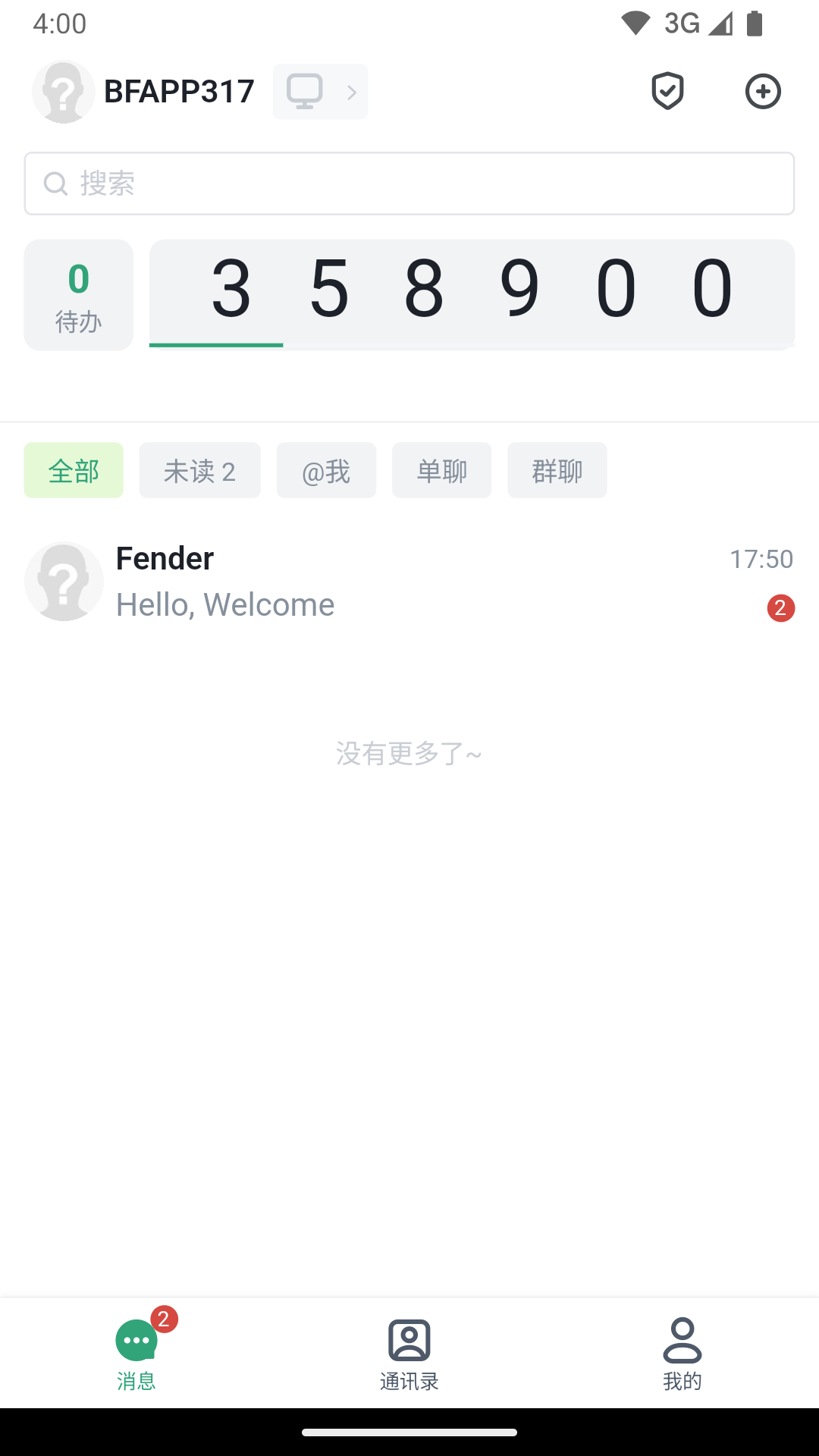Image resolution: width=819 pixels, height=1456 pixels.
Task: Show only @我 mentions
Action: (x=326, y=471)
